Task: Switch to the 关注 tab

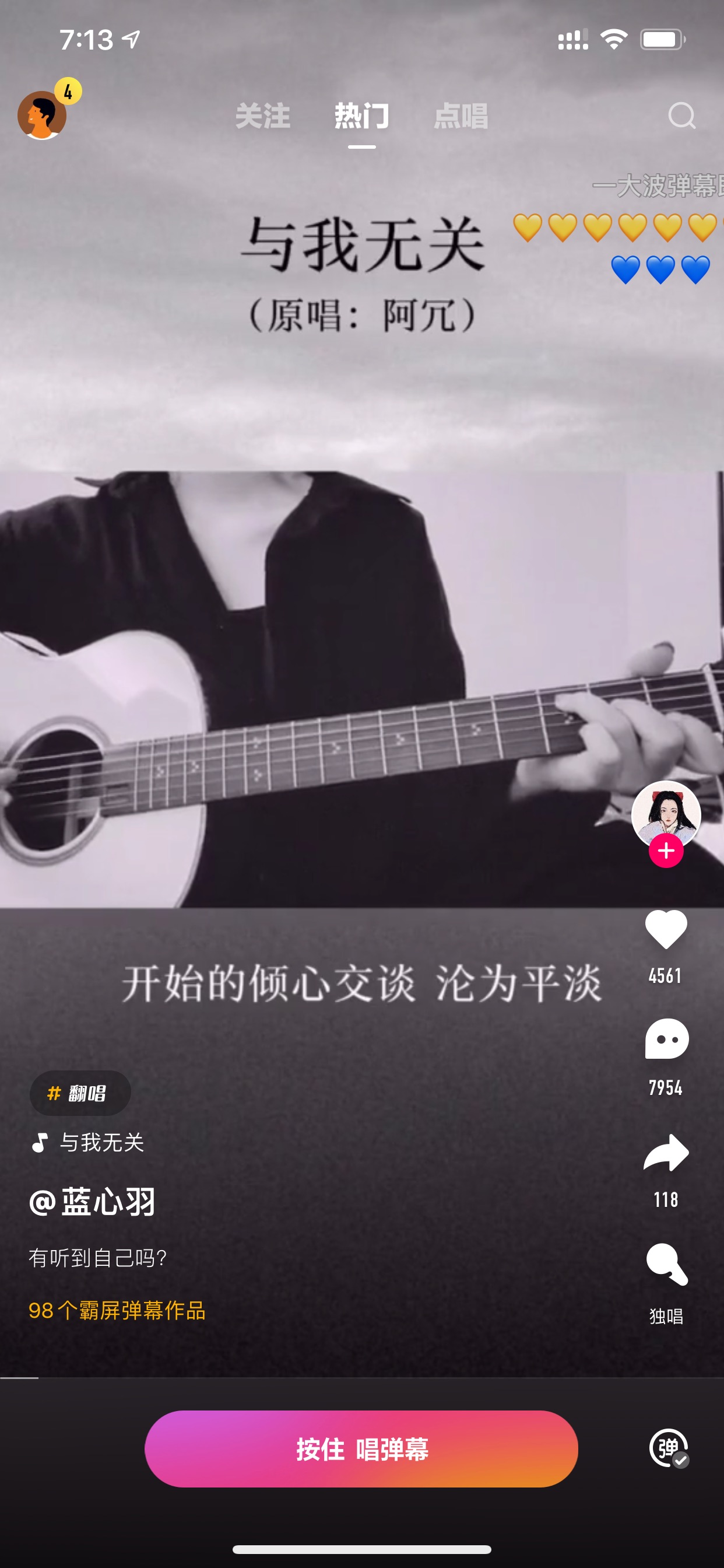Action: [262, 116]
